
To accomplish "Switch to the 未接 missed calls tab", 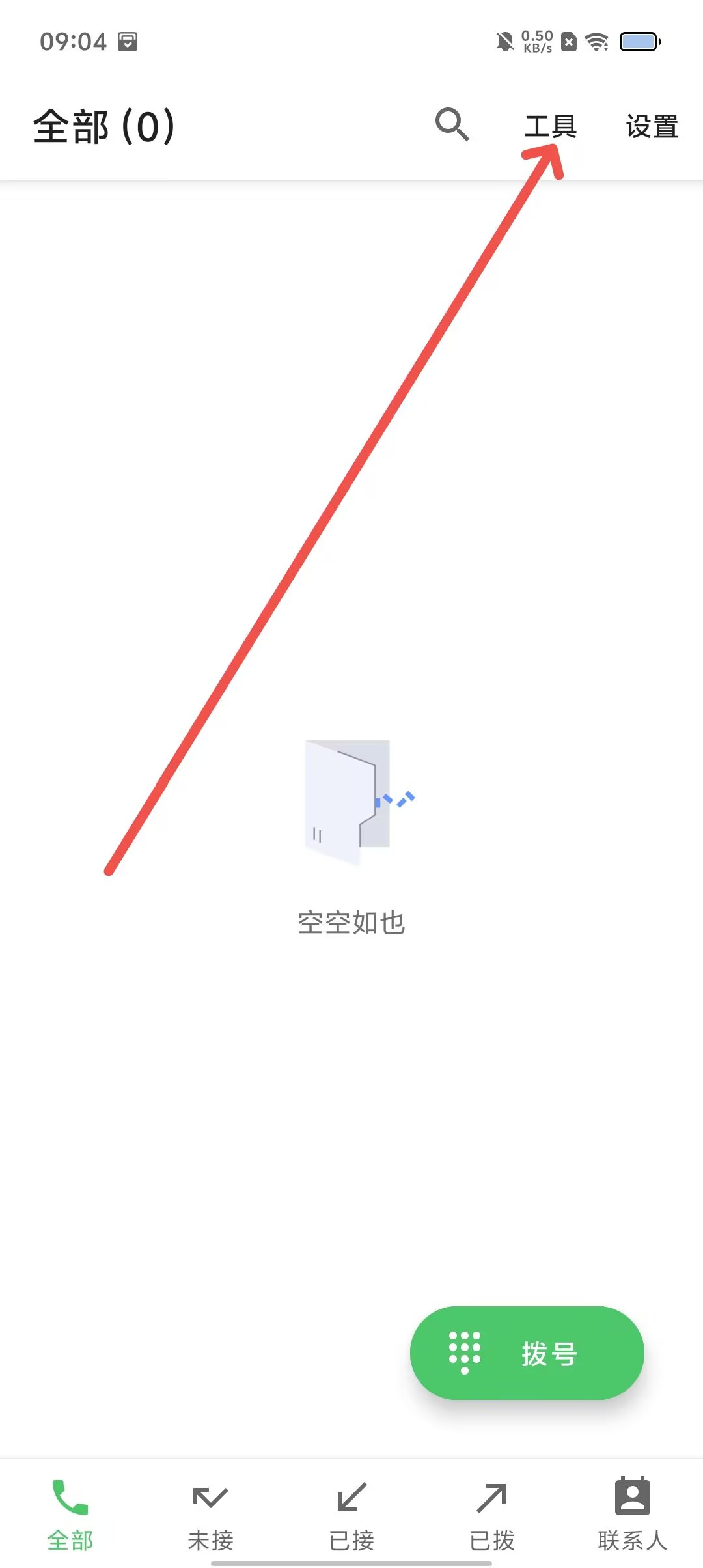I will coord(210,1513).
